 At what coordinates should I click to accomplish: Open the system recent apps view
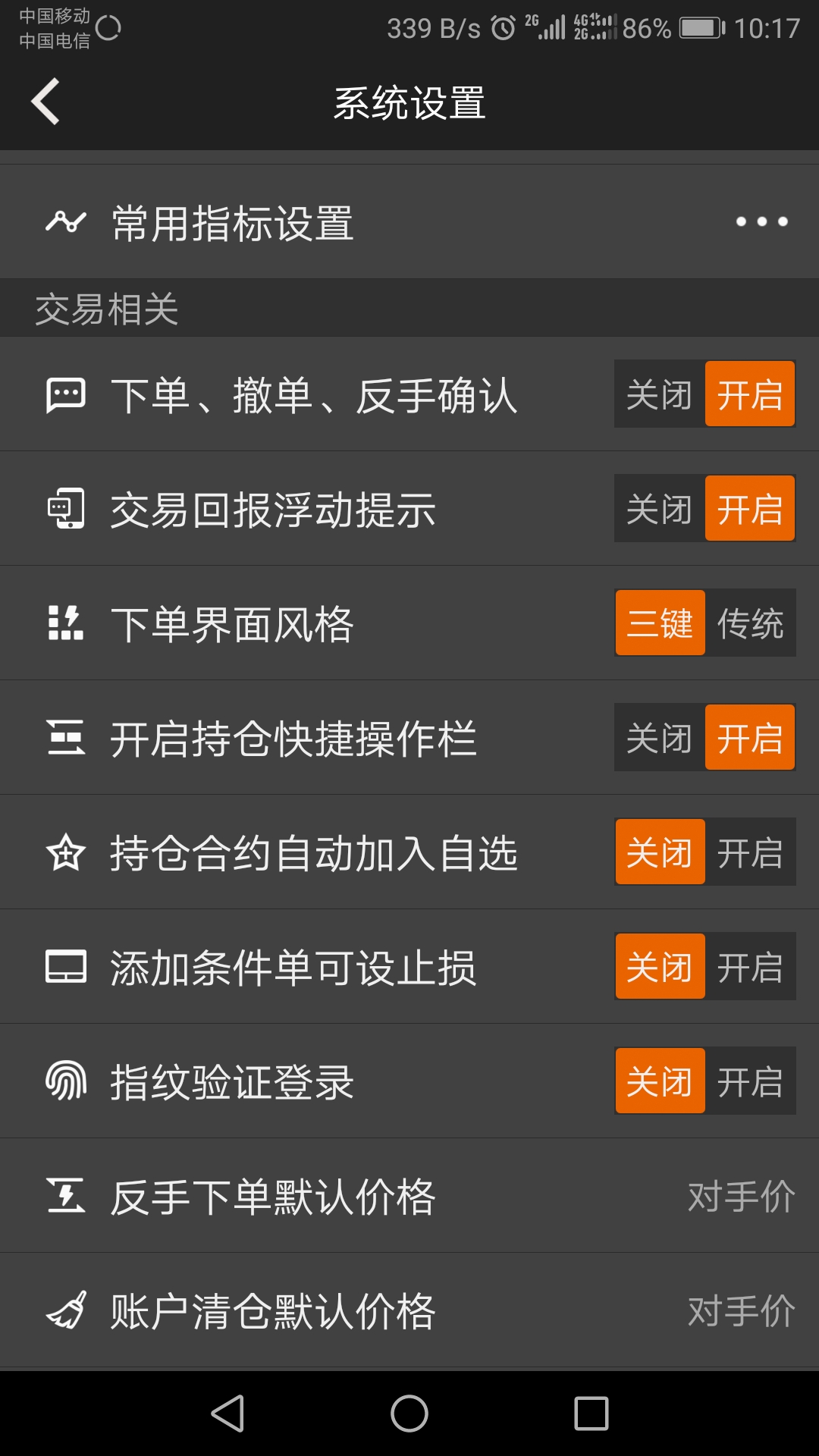click(x=591, y=1414)
